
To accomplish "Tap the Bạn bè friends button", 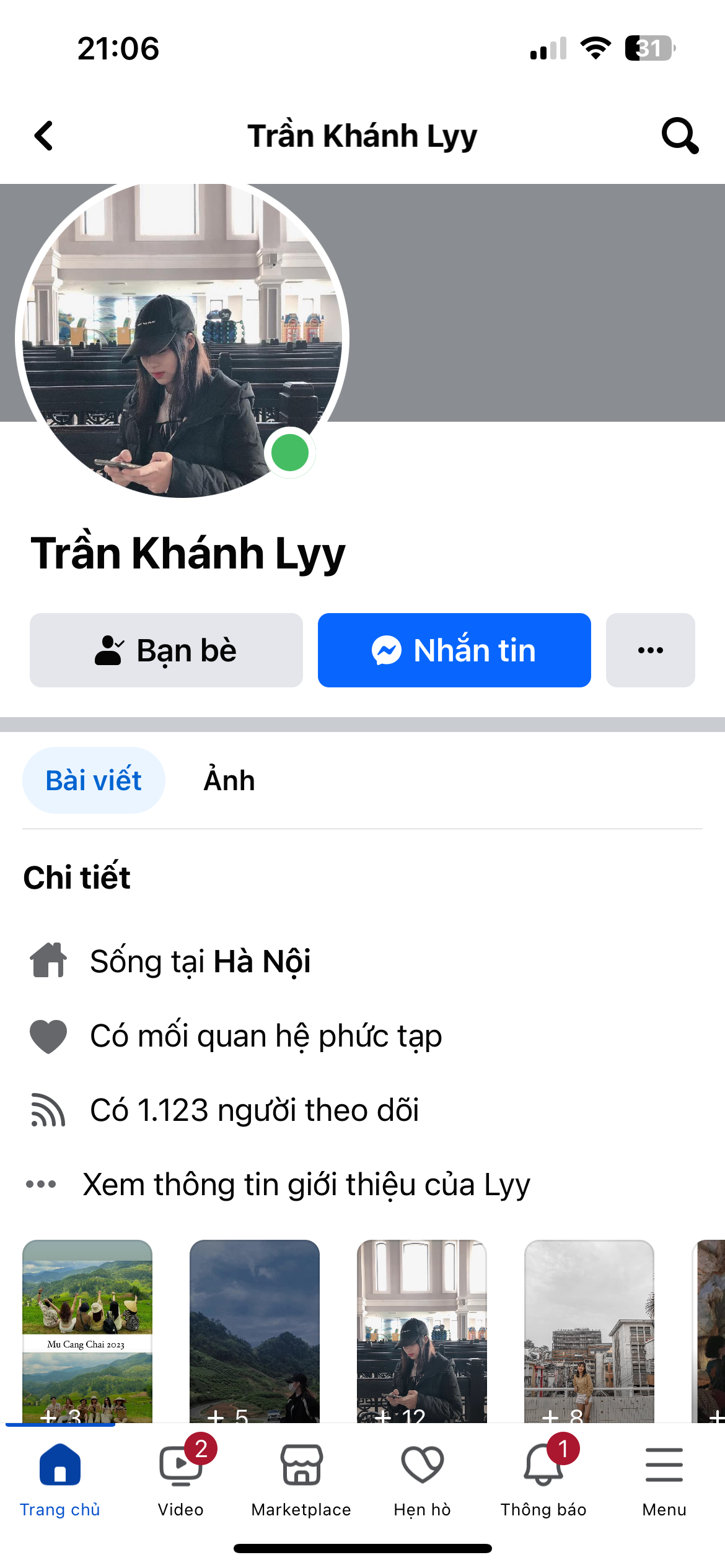I will [x=166, y=650].
